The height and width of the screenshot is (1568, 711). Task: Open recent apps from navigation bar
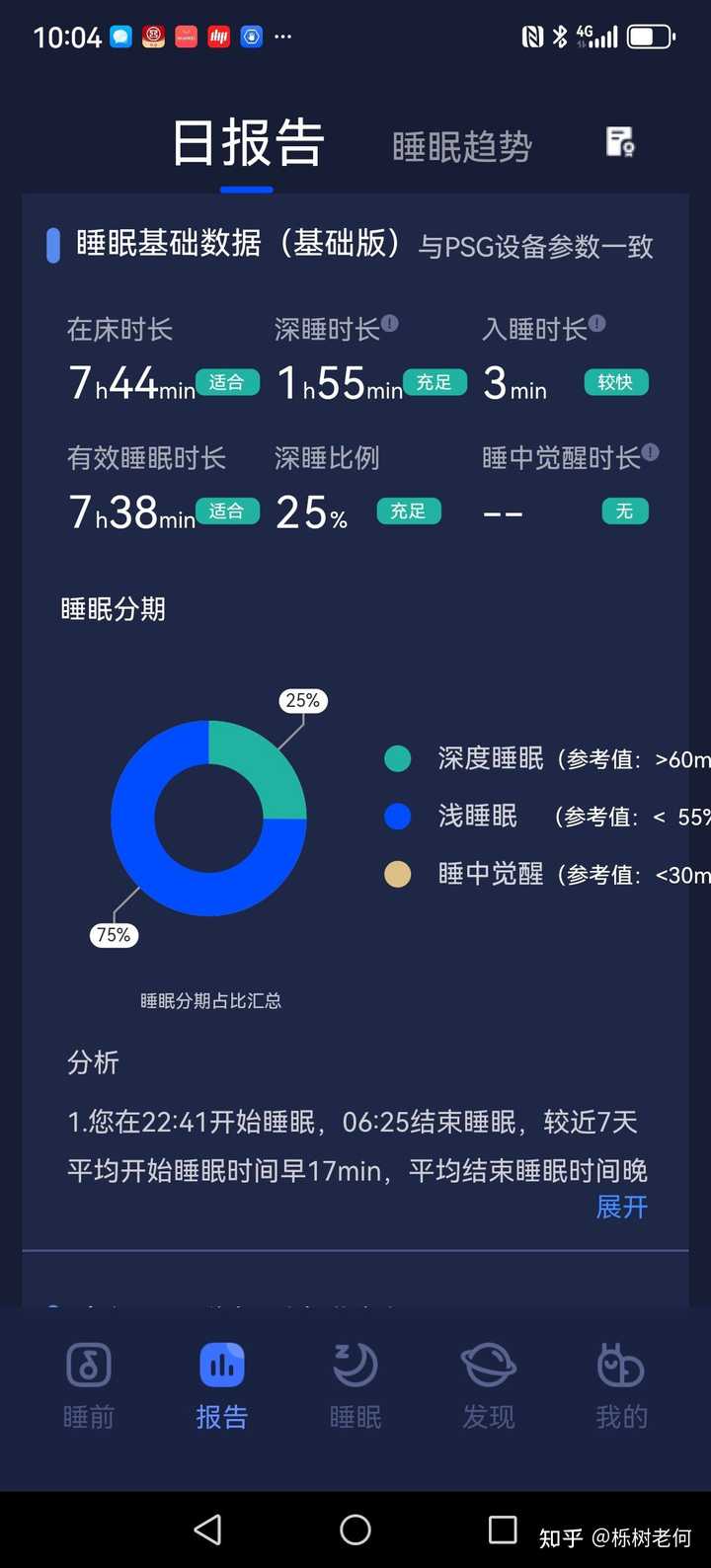[503, 1529]
